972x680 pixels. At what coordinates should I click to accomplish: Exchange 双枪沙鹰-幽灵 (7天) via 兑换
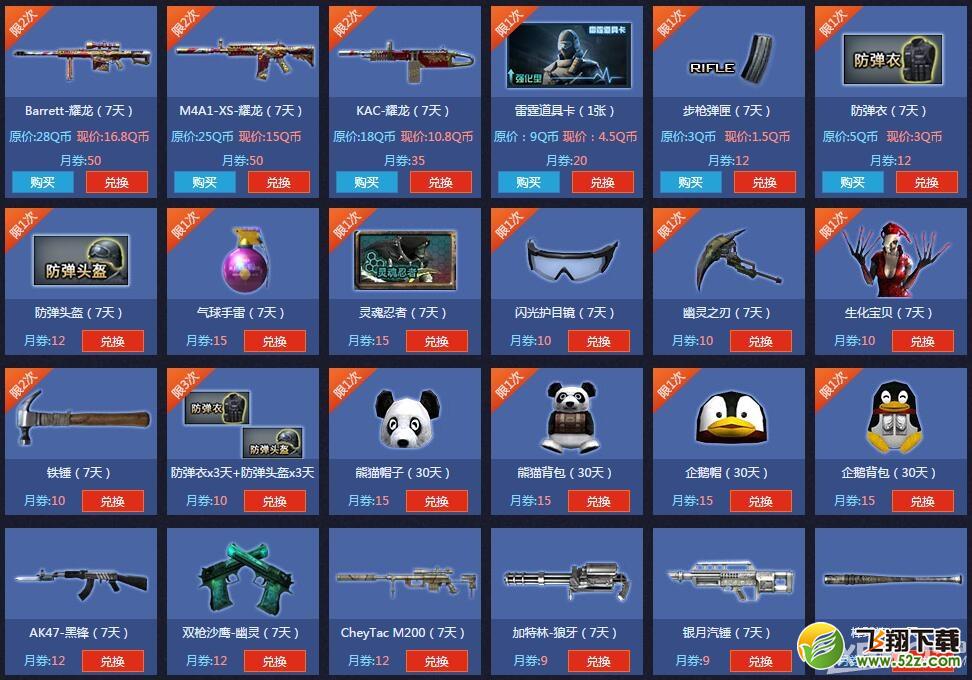pos(274,661)
